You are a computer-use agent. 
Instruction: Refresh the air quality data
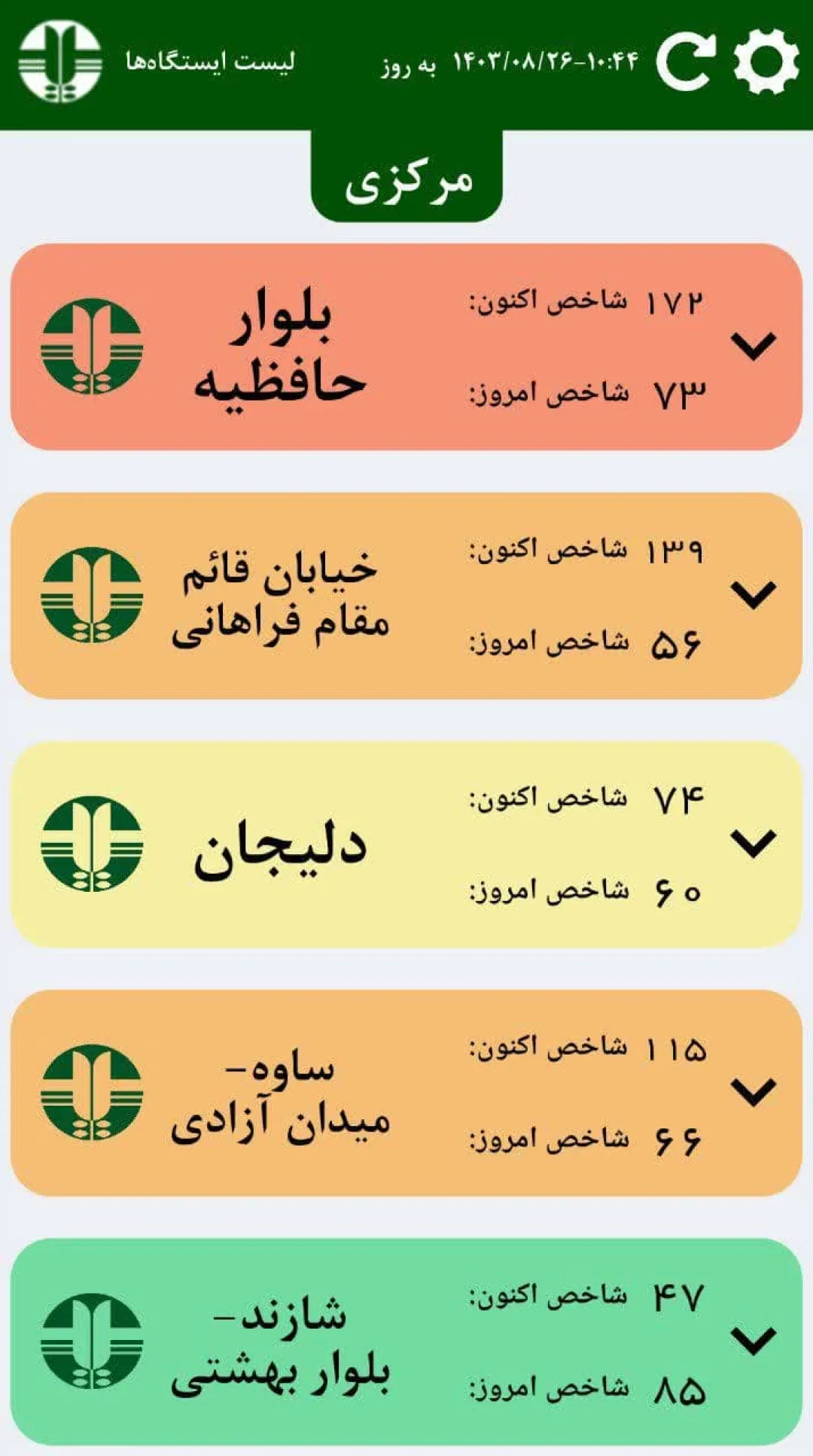coord(685,62)
